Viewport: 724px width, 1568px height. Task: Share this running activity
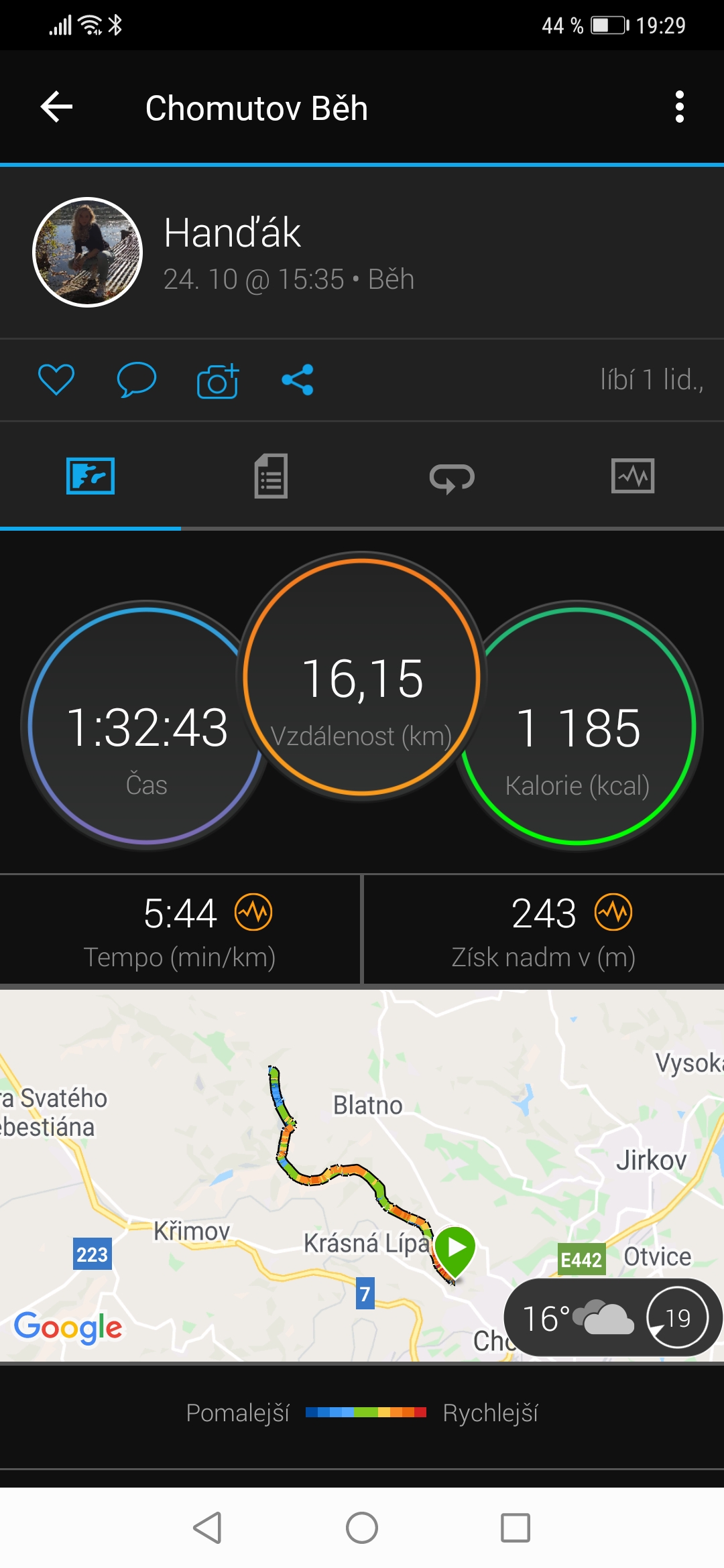[x=298, y=380]
